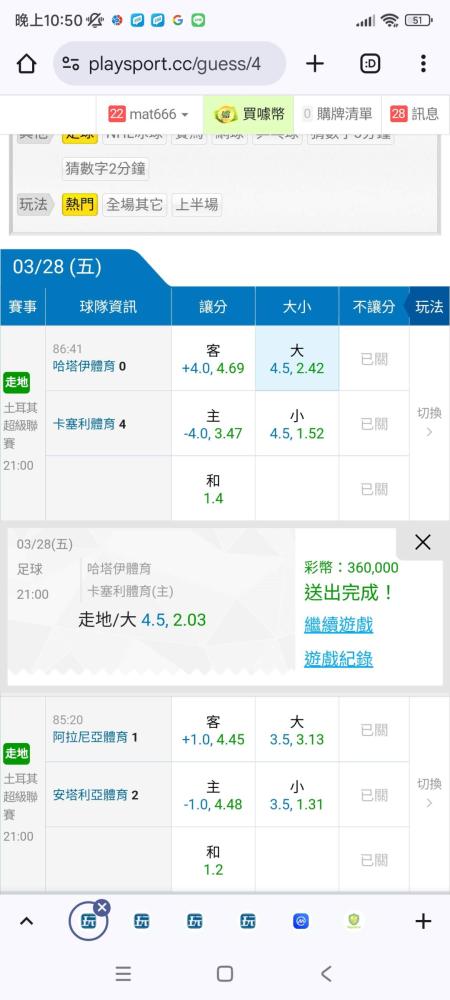450x1000 pixels.
Task: Go back with the system back button
Action: click(x=326, y=973)
